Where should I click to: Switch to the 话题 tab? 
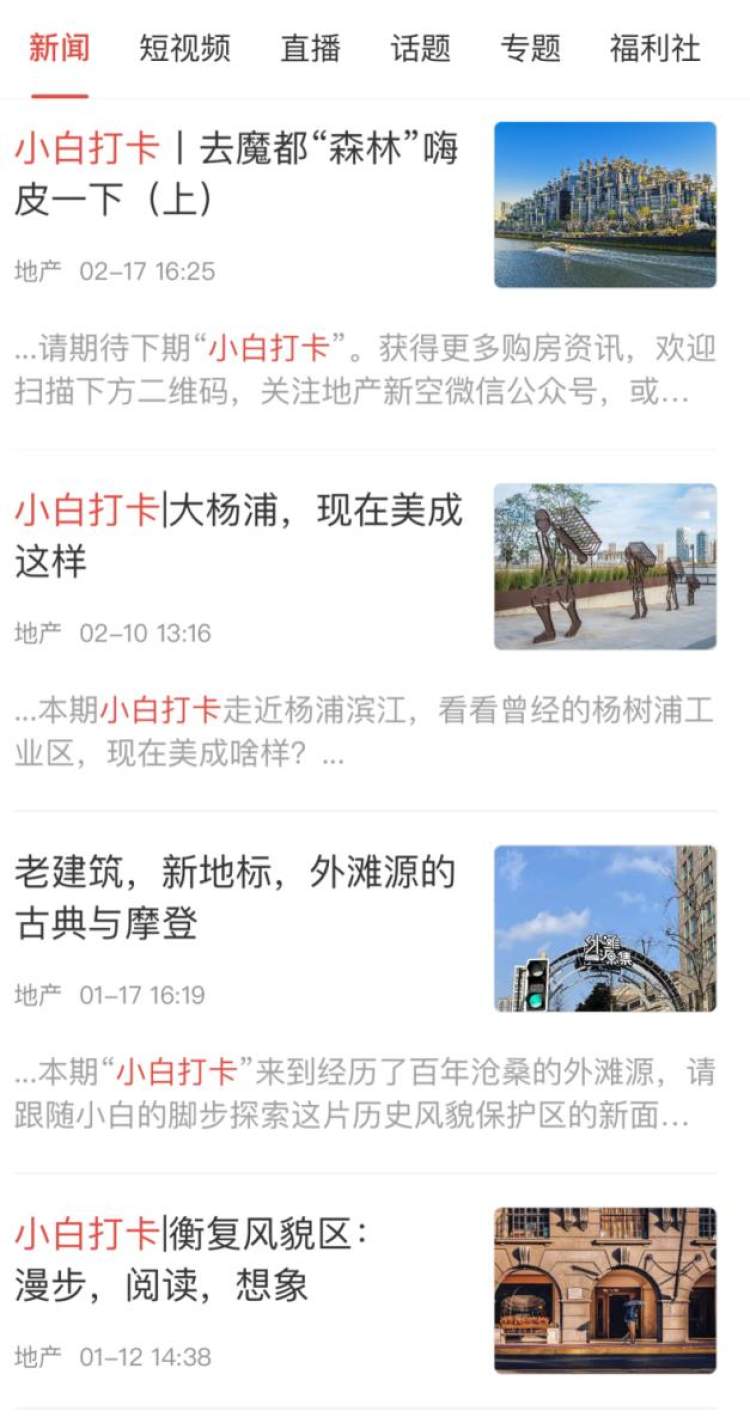[x=420, y=48]
